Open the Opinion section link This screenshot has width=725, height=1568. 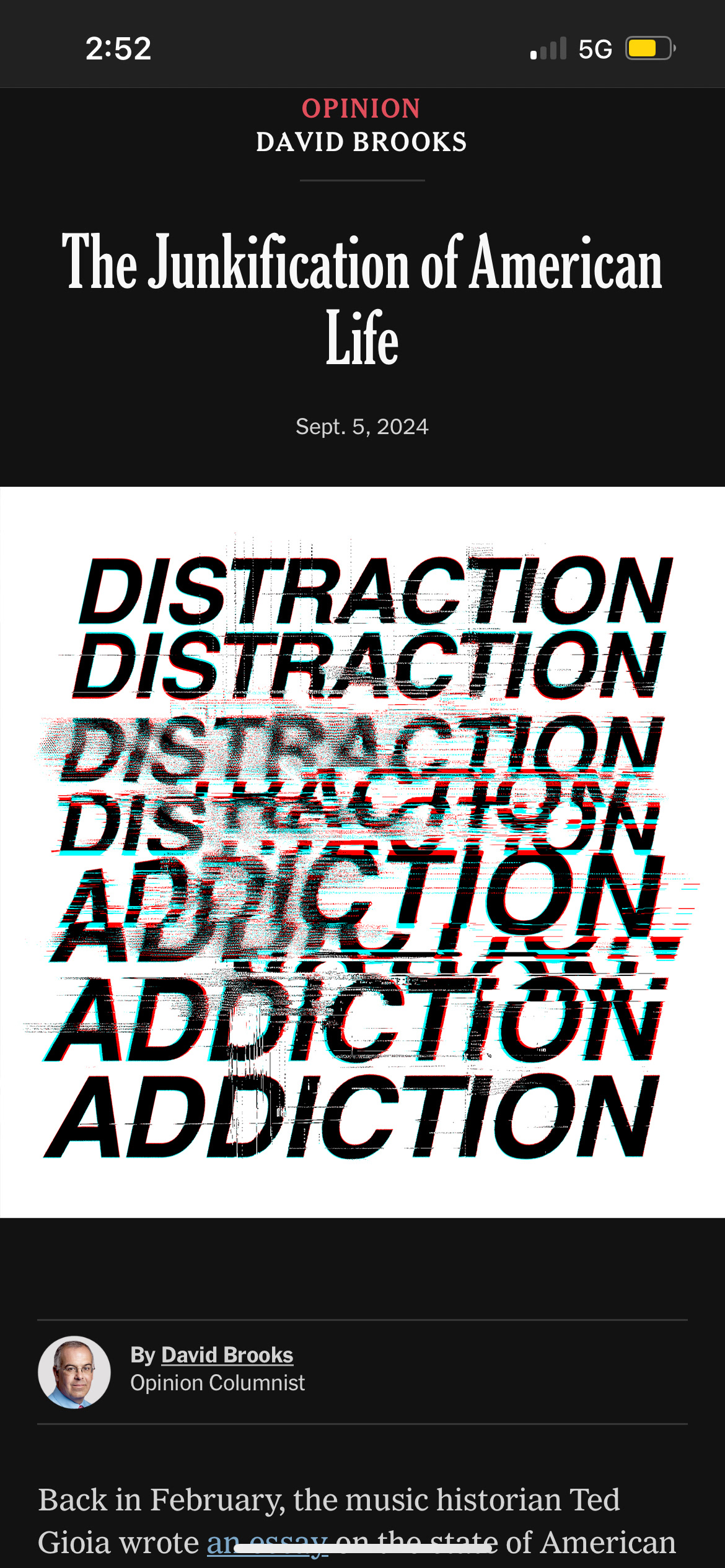361,108
